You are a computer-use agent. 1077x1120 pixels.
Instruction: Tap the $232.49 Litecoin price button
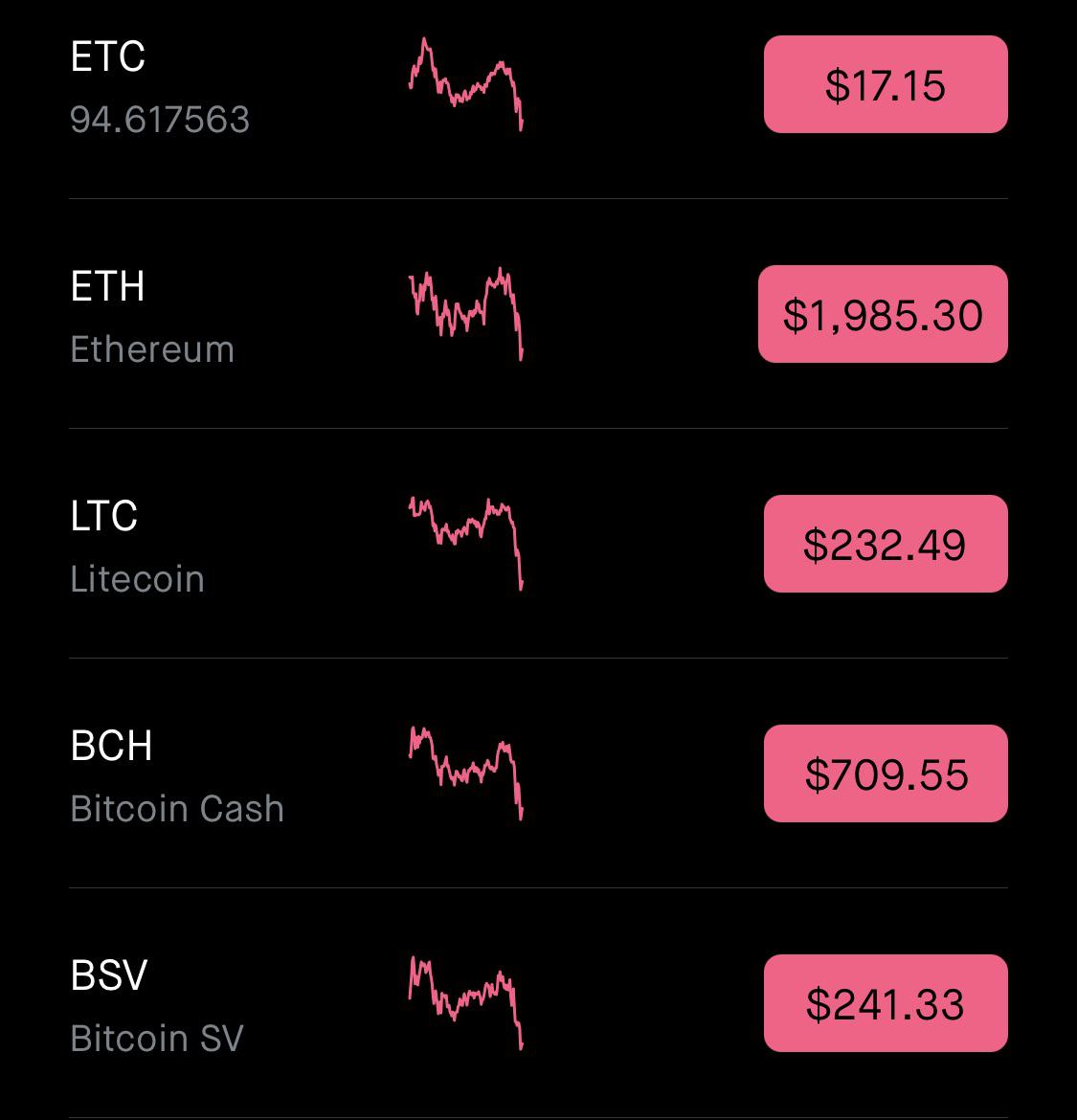pyautogui.click(x=885, y=545)
